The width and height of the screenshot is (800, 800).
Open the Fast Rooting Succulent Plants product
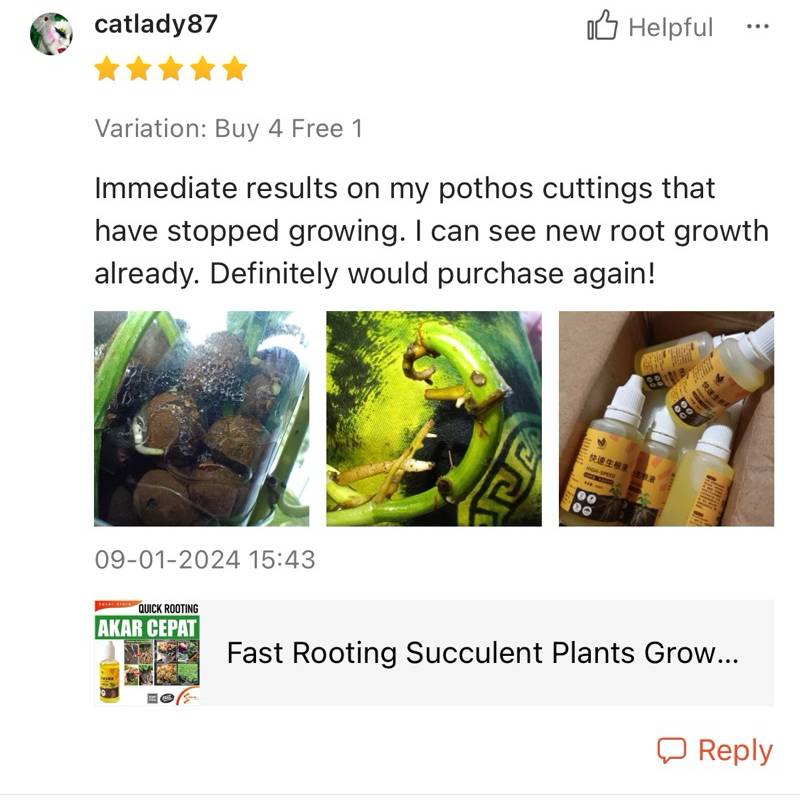pyautogui.click(x=434, y=653)
